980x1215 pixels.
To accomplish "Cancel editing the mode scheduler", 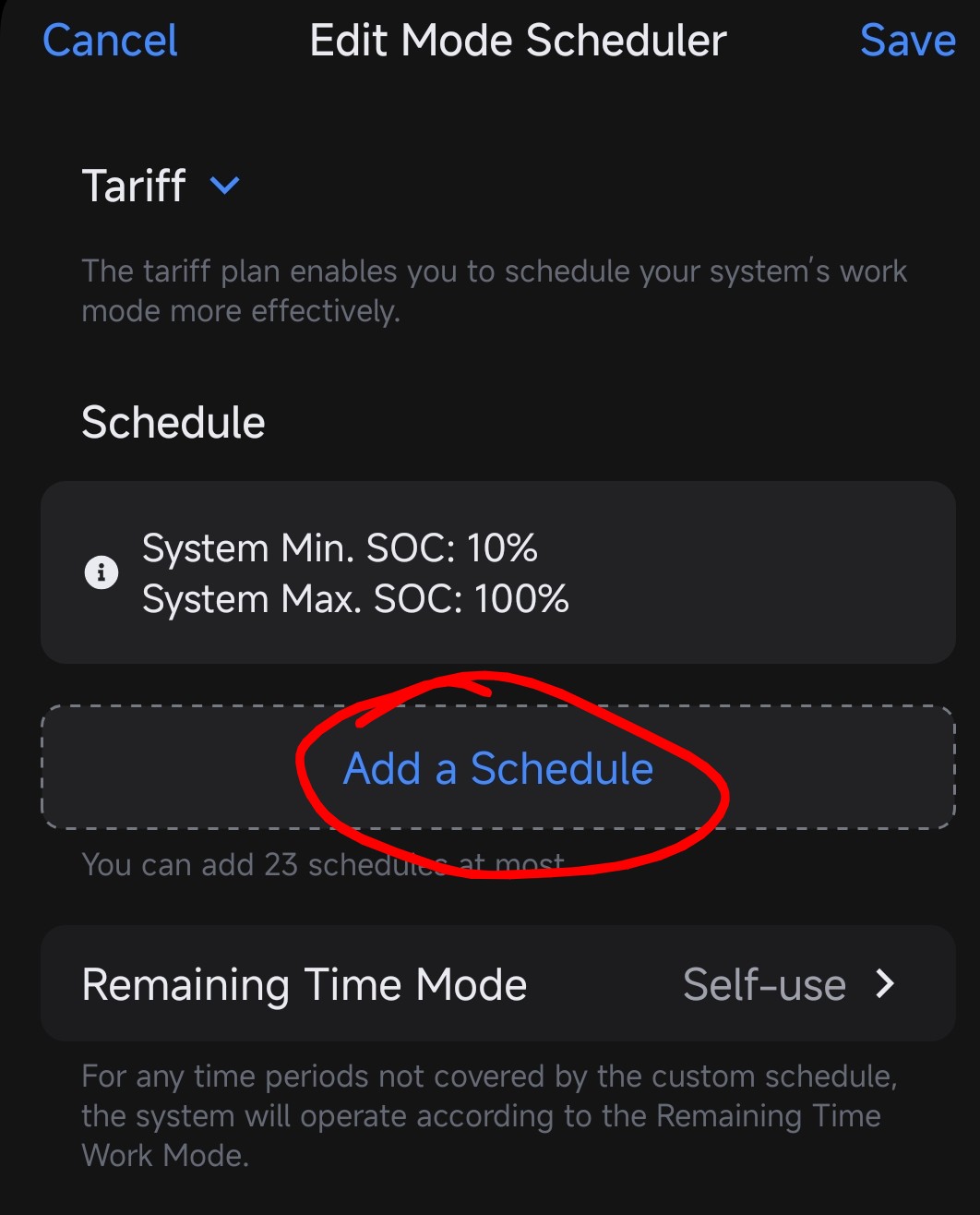I will (110, 41).
